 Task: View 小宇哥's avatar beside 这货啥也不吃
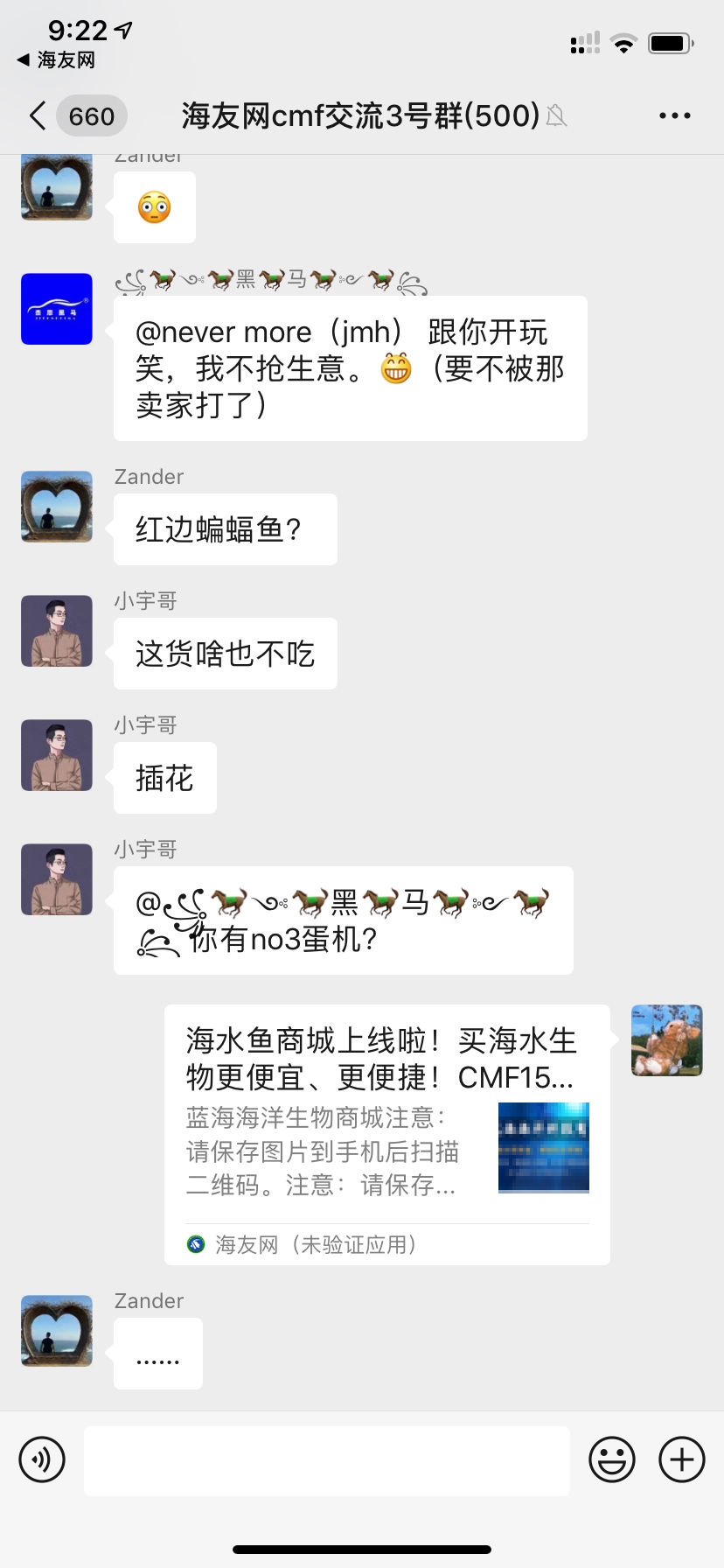57,631
